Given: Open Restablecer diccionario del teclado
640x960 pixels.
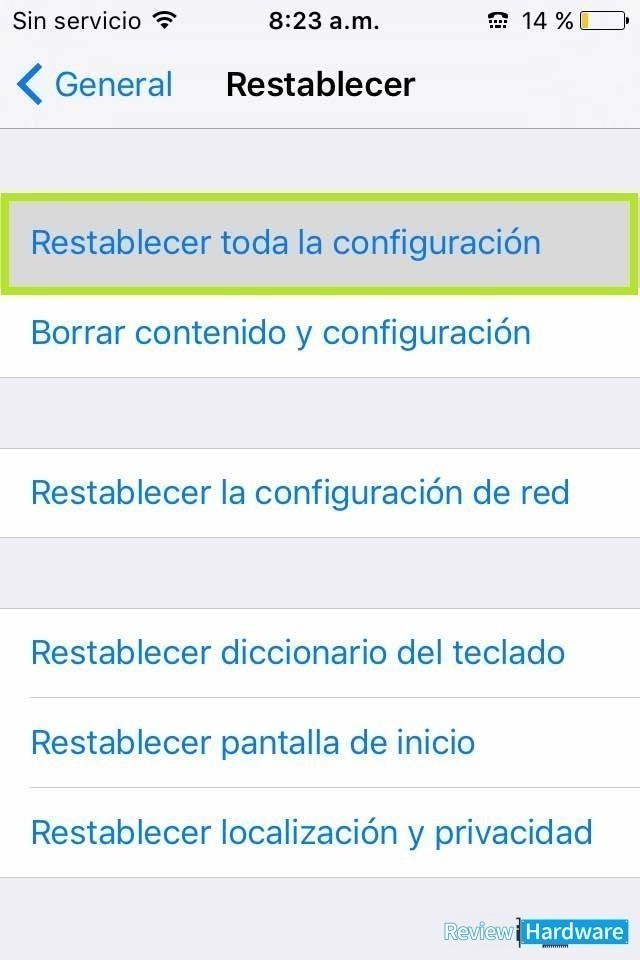Looking at the screenshot, I should point(298,653).
